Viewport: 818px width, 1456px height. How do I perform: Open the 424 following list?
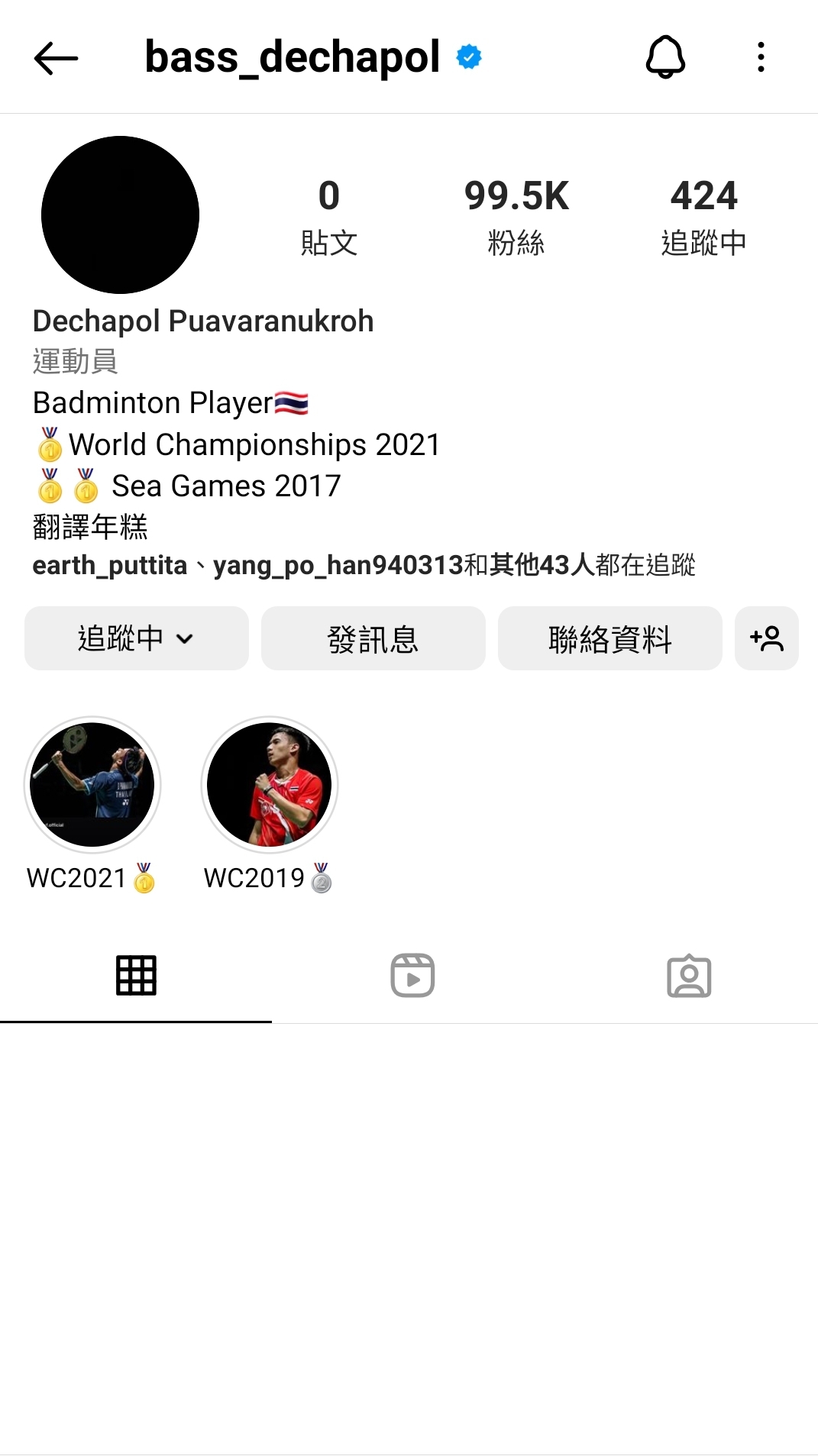click(703, 217)
